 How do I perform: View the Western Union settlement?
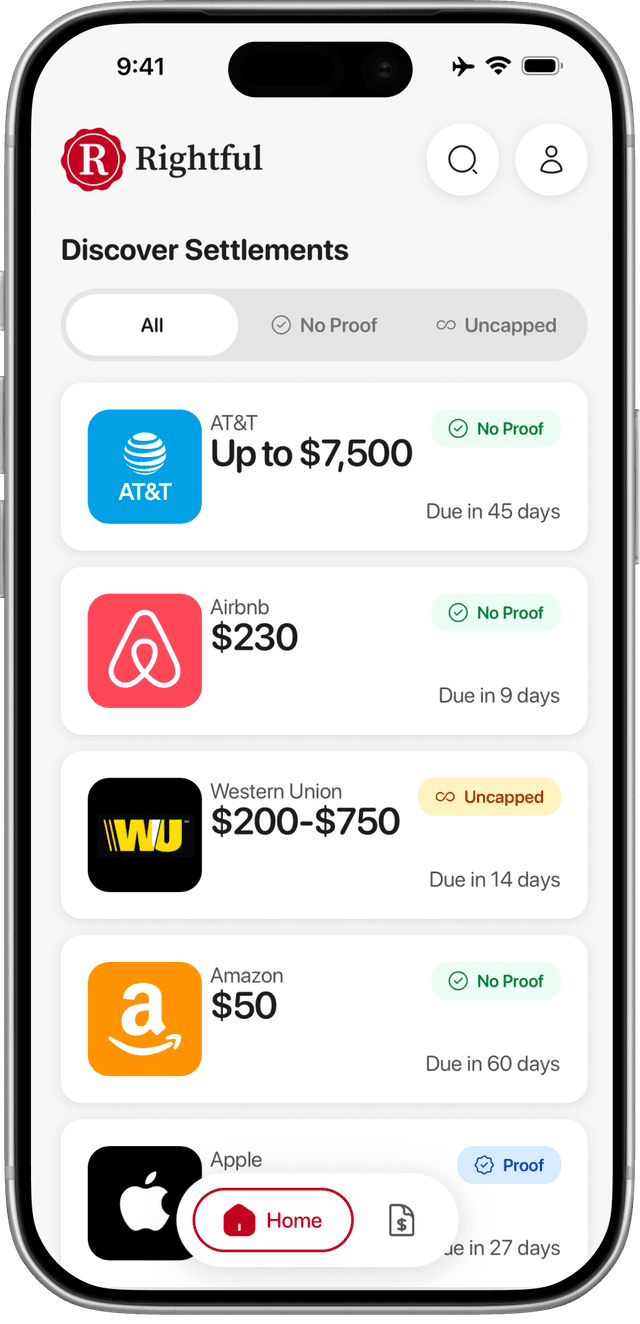click(324, 834)
